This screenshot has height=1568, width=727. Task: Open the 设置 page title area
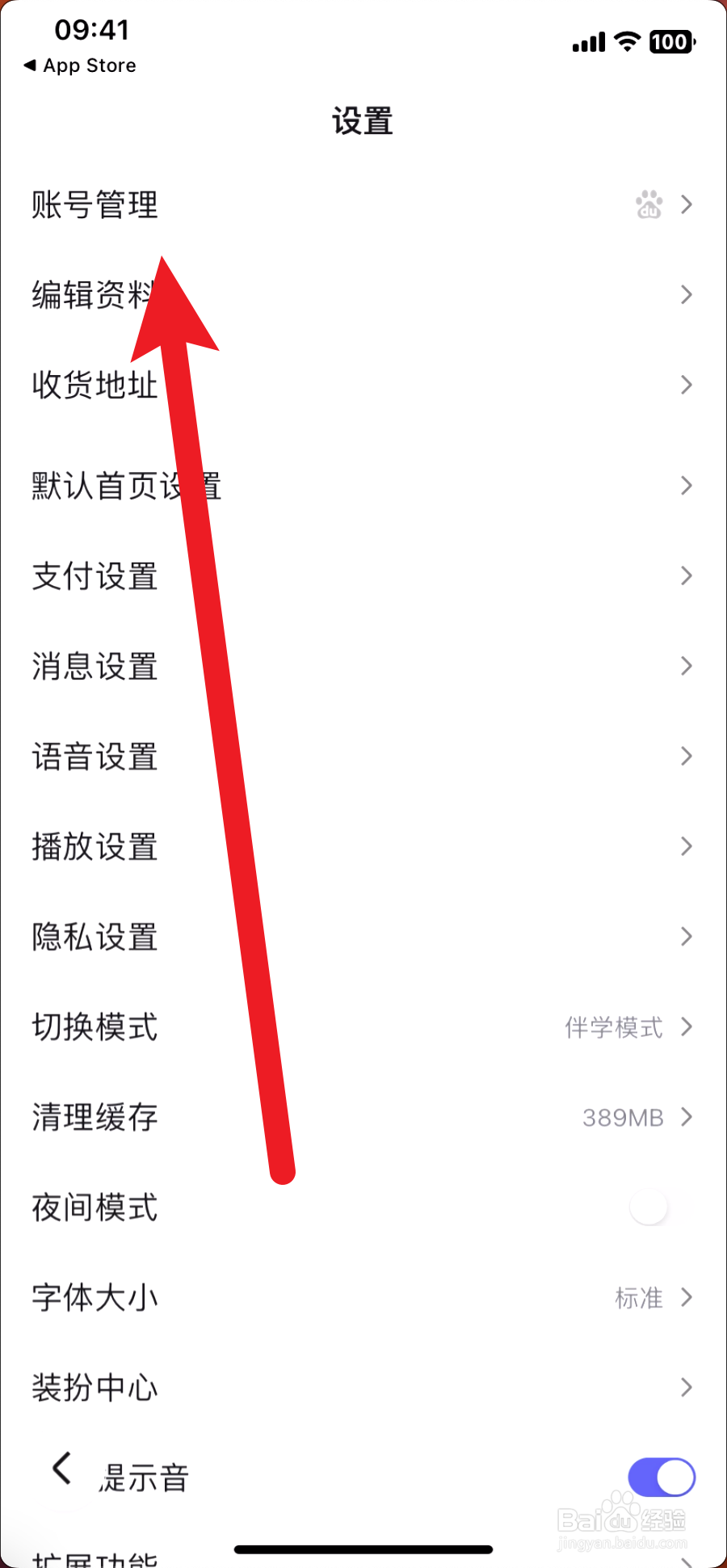363,120
